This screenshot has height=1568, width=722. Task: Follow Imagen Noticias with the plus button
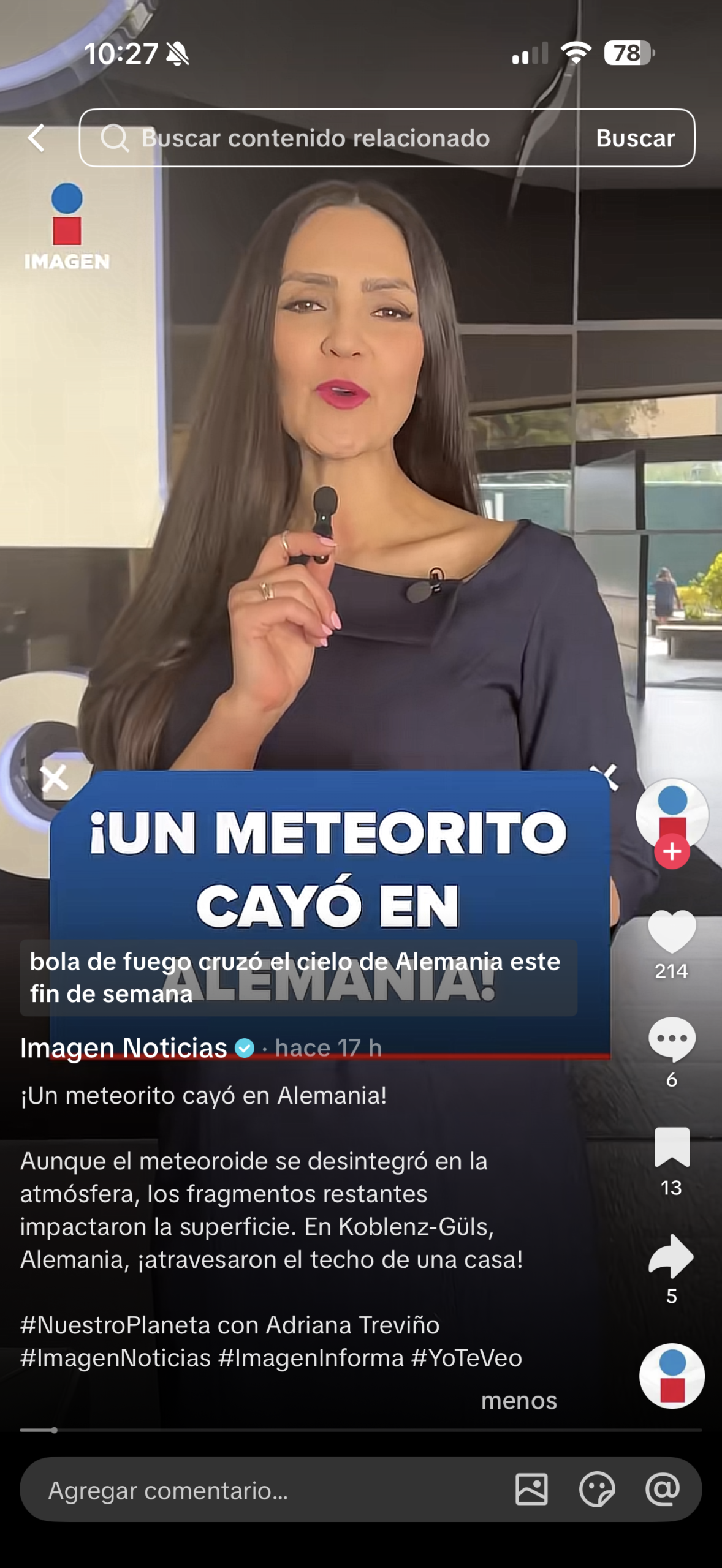[672, 851]
